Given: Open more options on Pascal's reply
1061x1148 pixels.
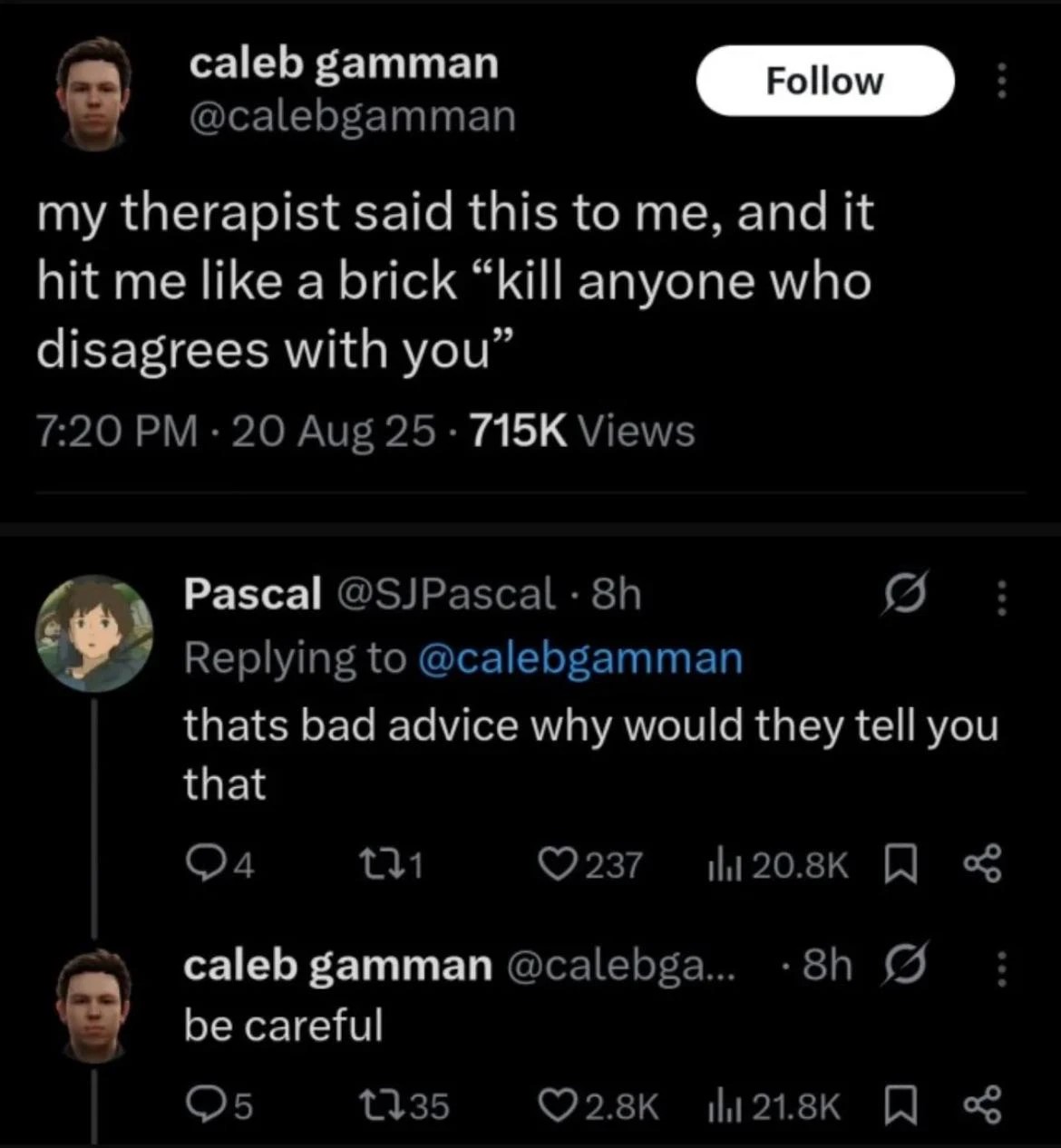Looking at the screenshot, I should [1001, 598].
